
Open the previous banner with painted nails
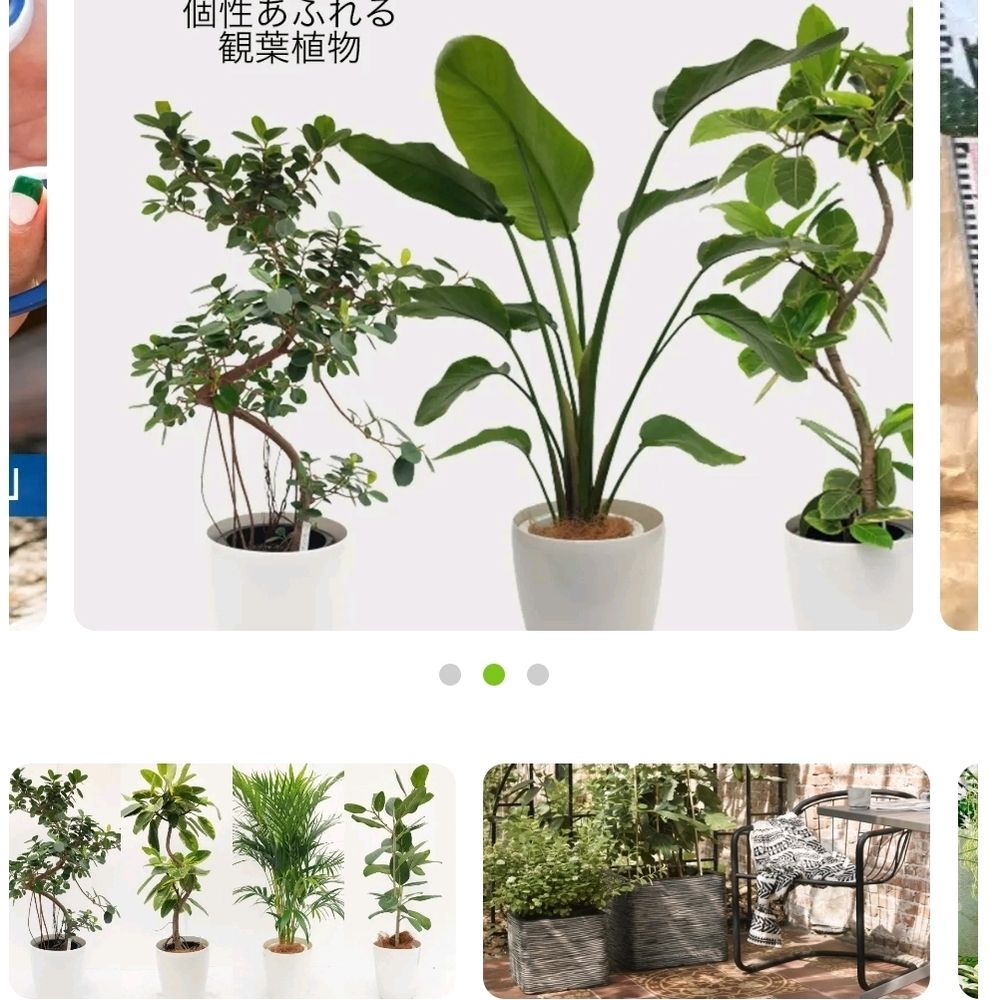coord(27,310)
